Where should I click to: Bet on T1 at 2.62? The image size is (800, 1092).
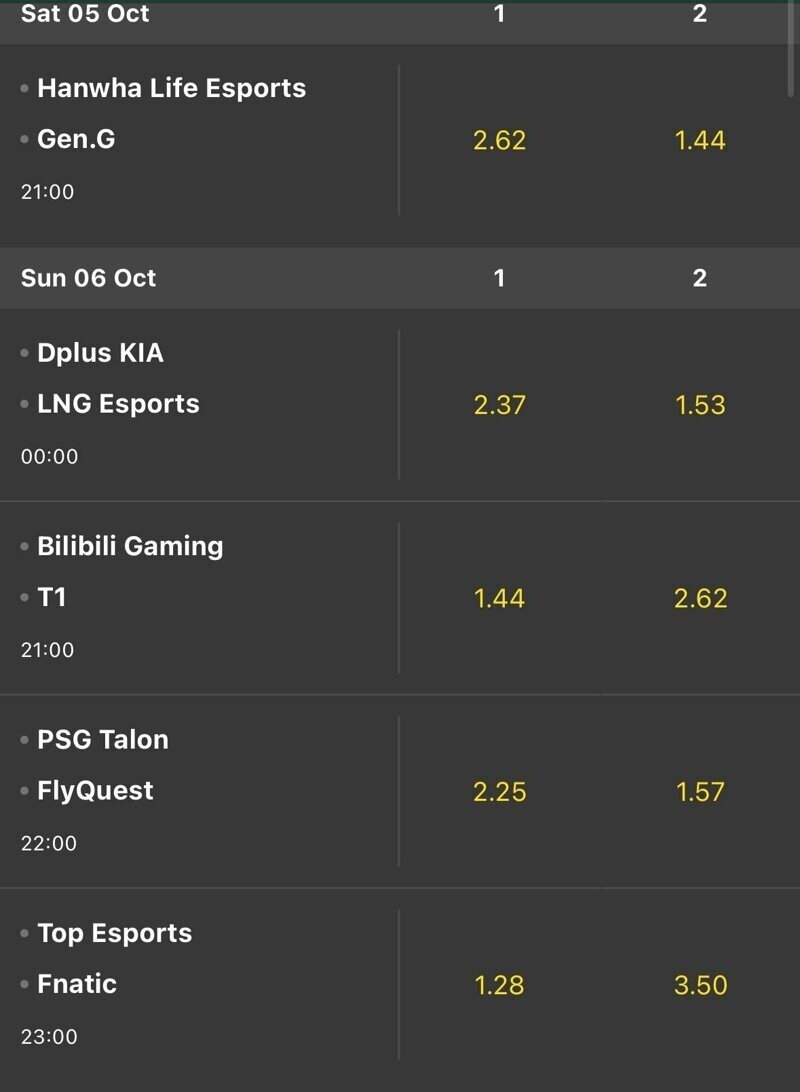[700, 598]
